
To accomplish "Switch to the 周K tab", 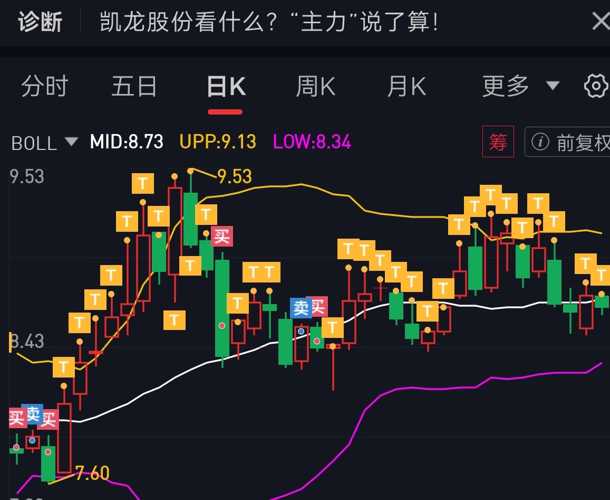I will point(315,87).
